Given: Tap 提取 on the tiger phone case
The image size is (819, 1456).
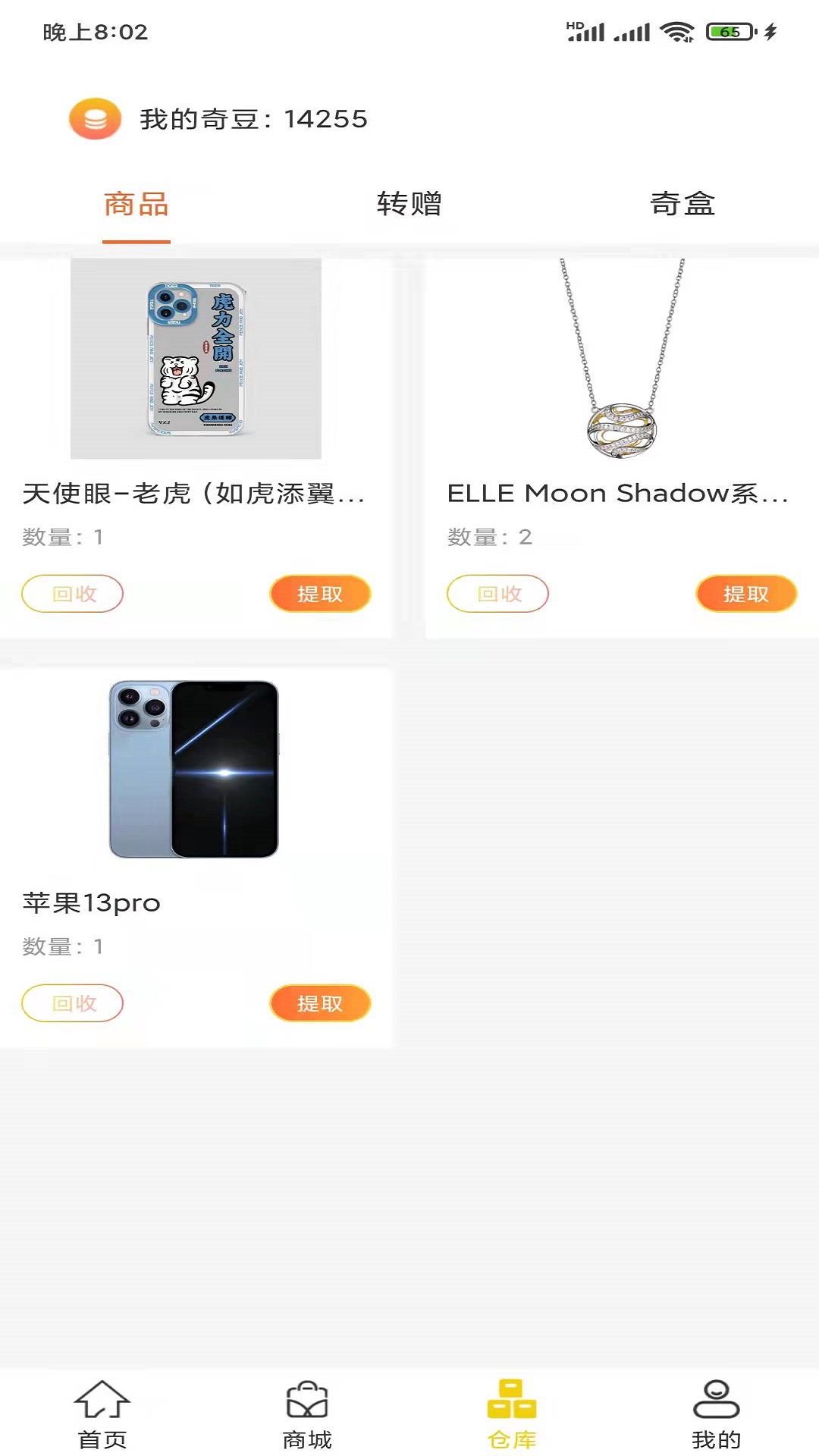Looking at the screenshot, I should (x=320, y=594).
